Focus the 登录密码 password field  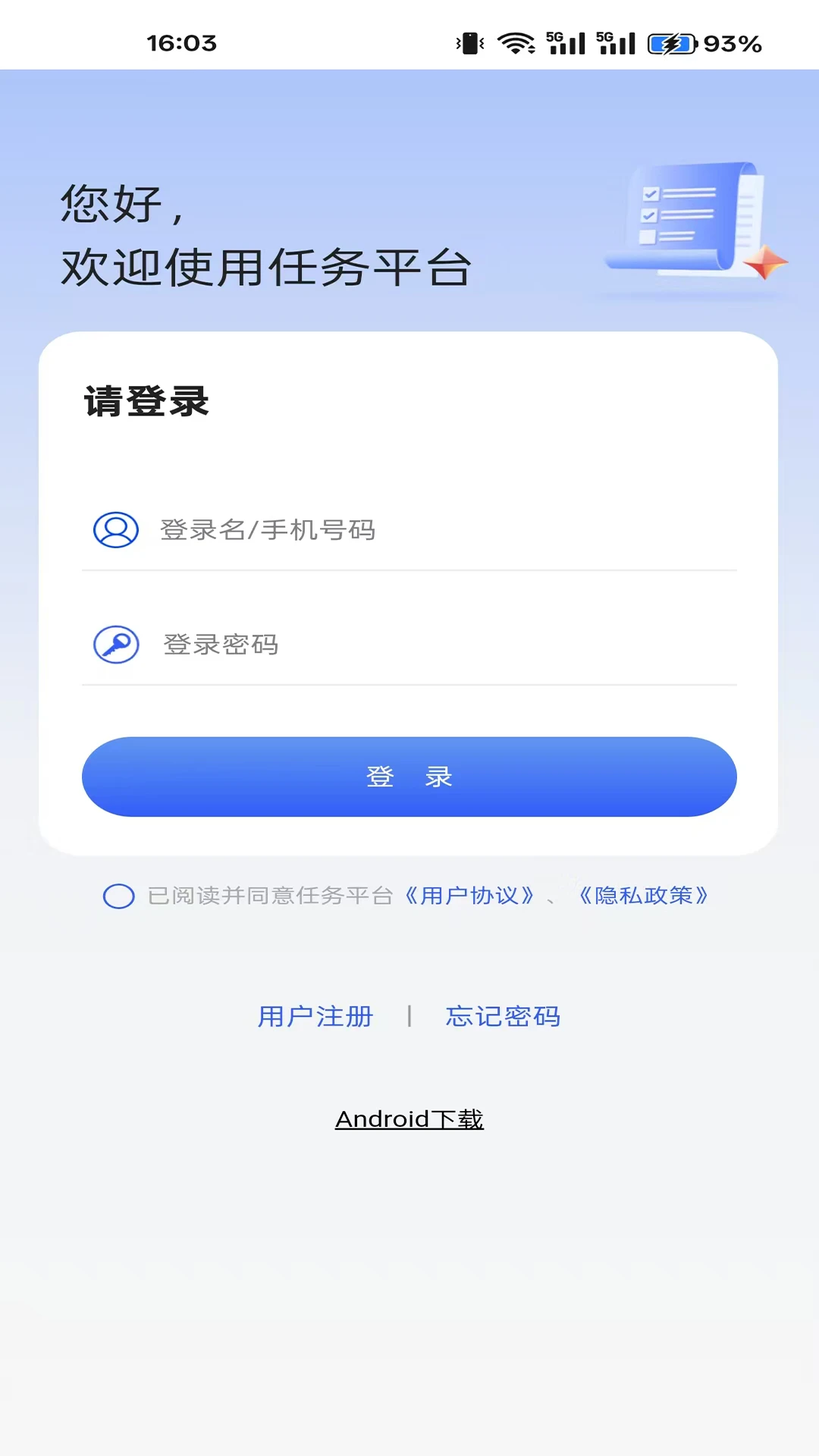pos(409,645)
